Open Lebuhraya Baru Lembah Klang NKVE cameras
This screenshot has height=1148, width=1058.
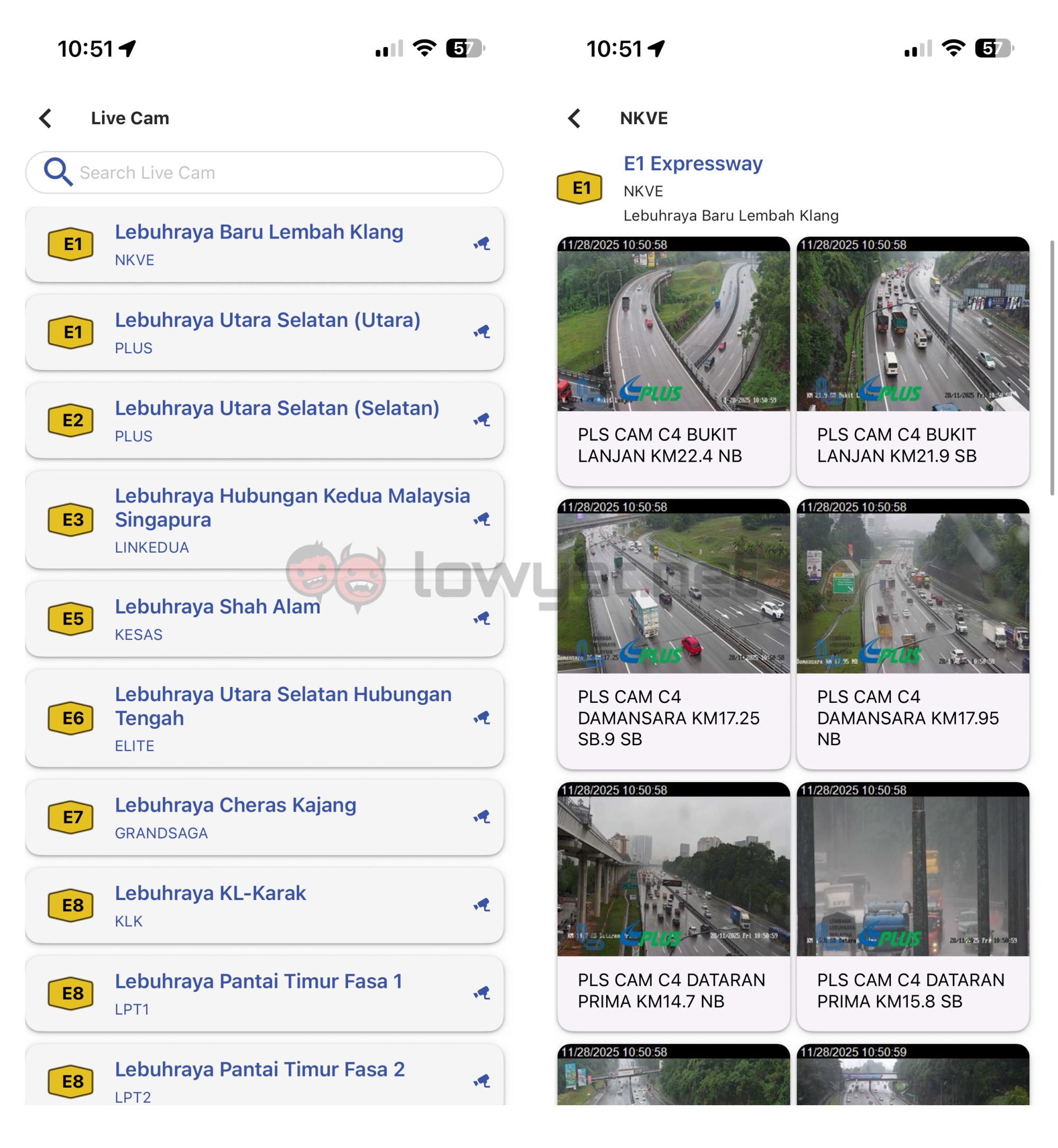click(x=263, y=244)
